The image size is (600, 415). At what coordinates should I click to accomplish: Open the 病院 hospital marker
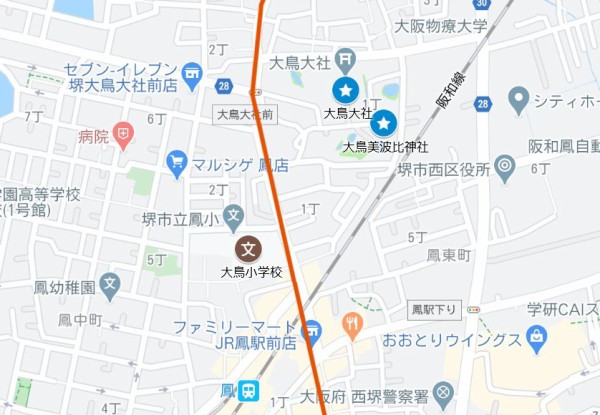(124, 133)
